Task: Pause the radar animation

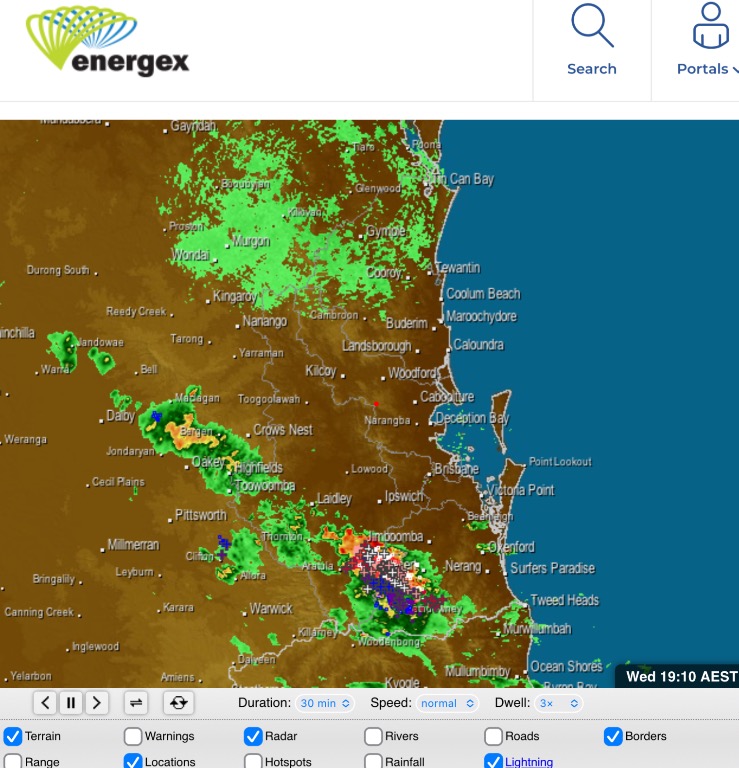Action: tap(71, 703)
